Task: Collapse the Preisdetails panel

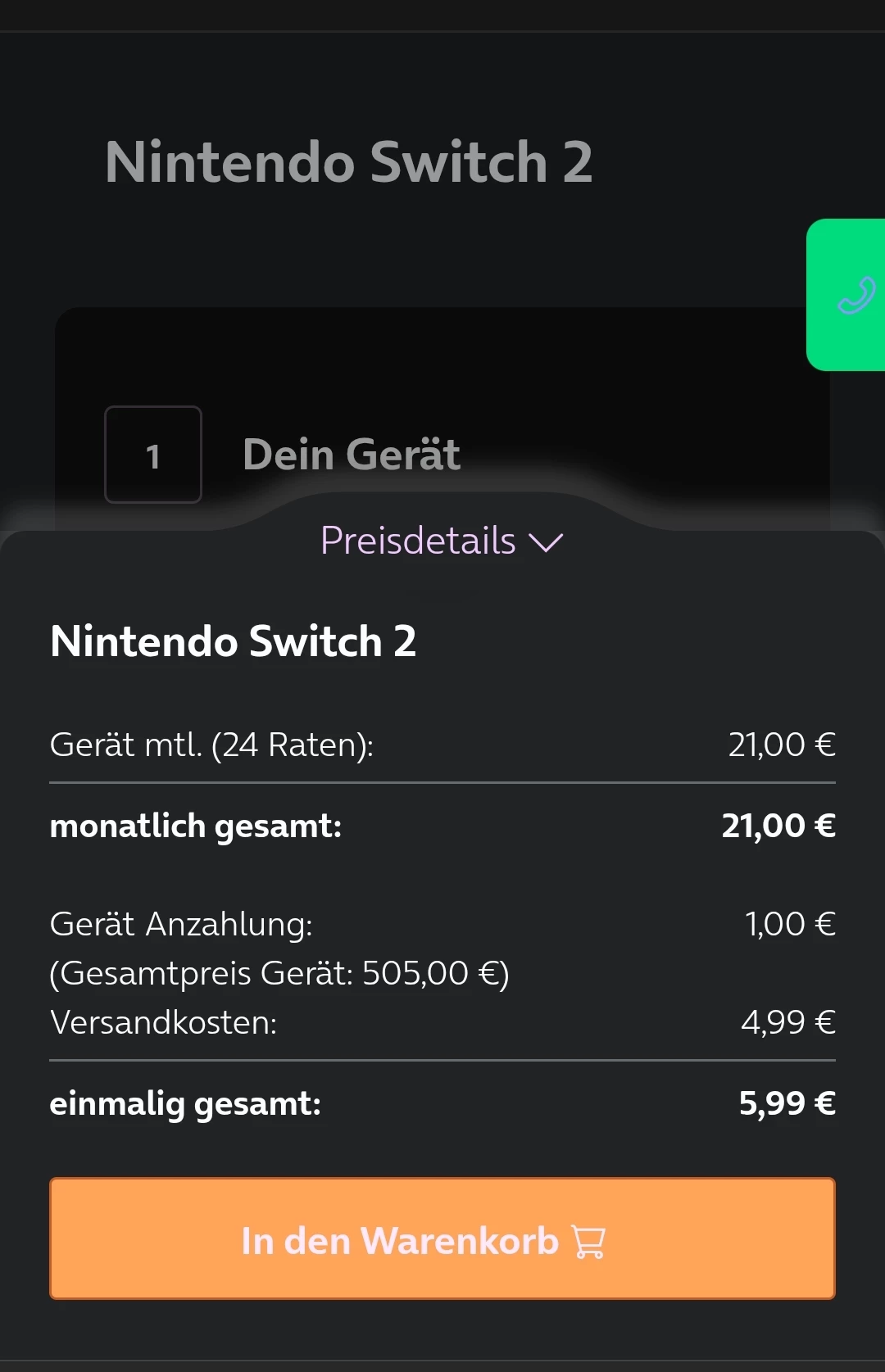Action: pyautogui.click(x=442, y=541)
